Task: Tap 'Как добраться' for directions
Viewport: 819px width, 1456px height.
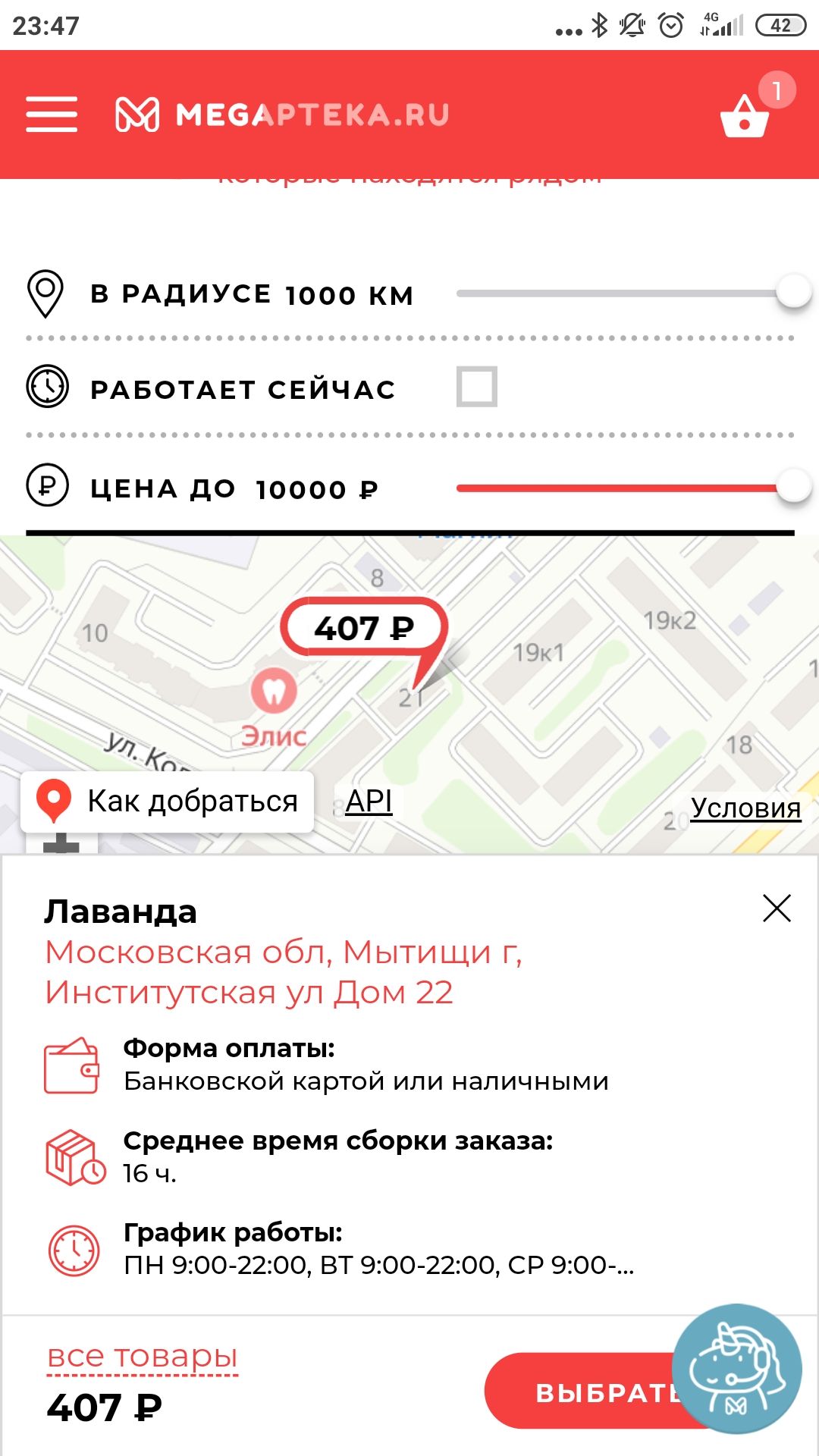Action: click(x=168, y=802)
